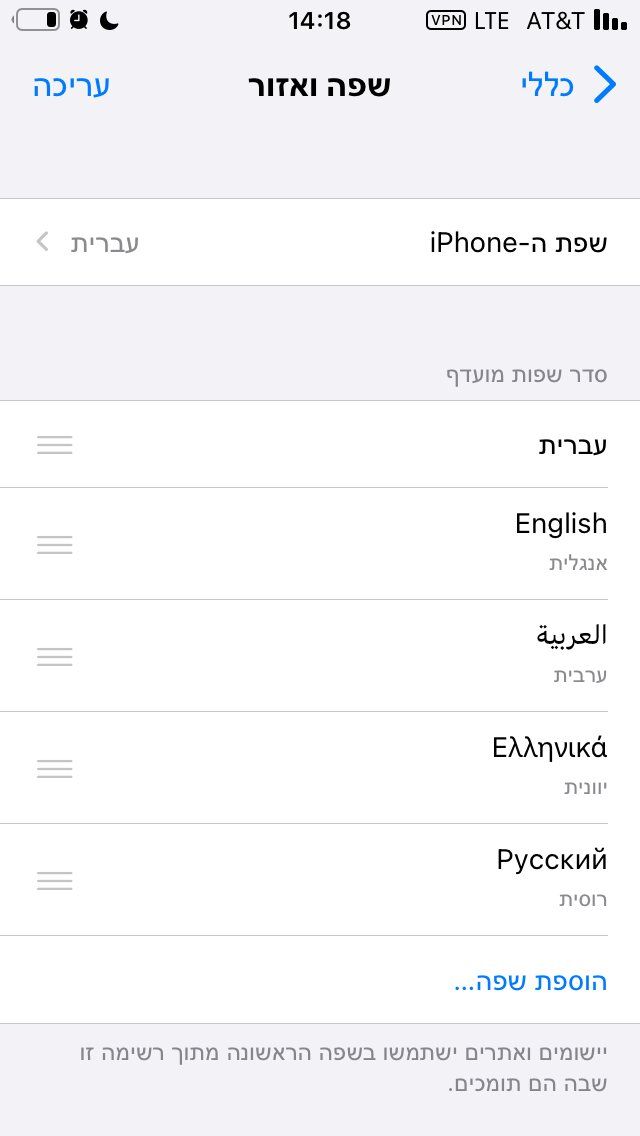Open the שפת ה-iPhone language row
The image size is (640, 1136).
click(x=320, y=242)
